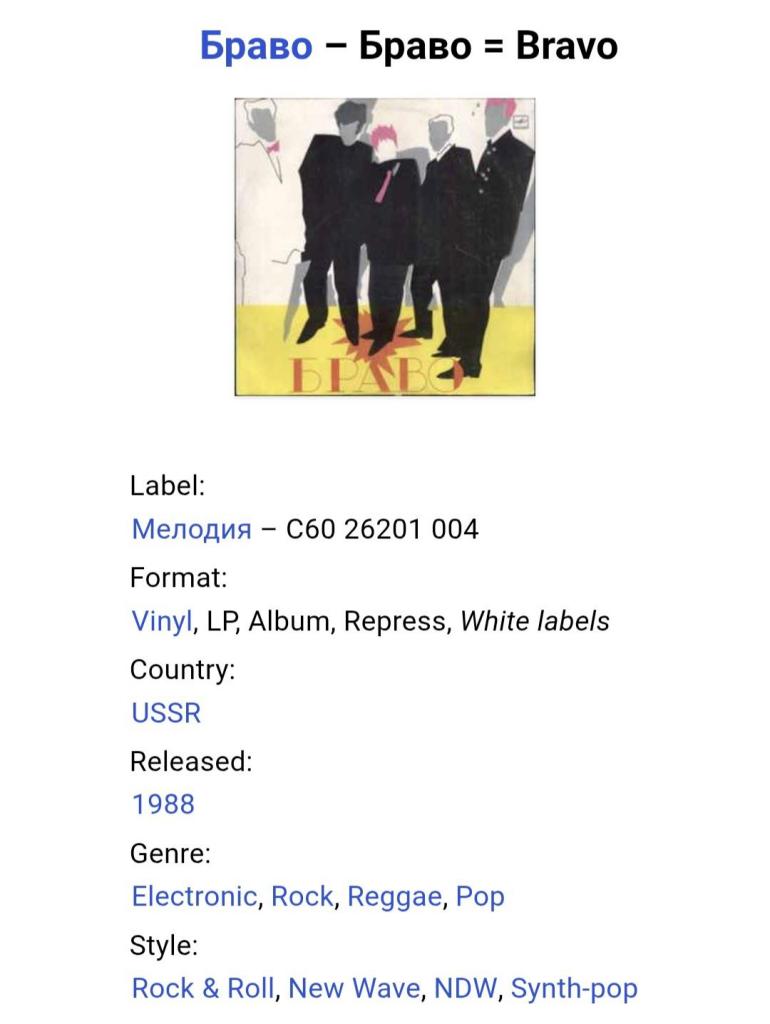Explore the New Wave style
The image size is (770, 1024).
coord(354,989)
